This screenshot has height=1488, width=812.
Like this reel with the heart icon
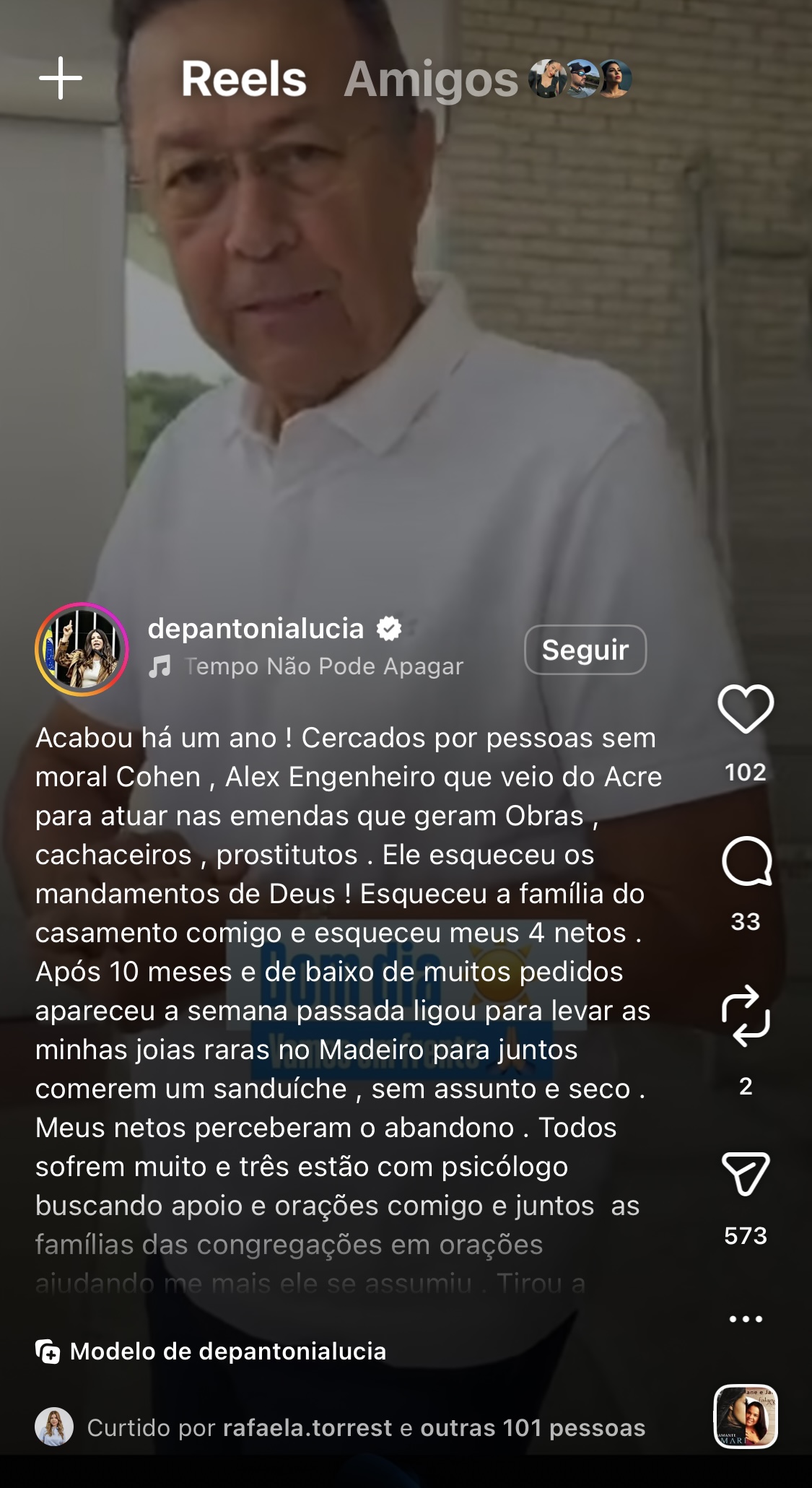tap(746, 709)
